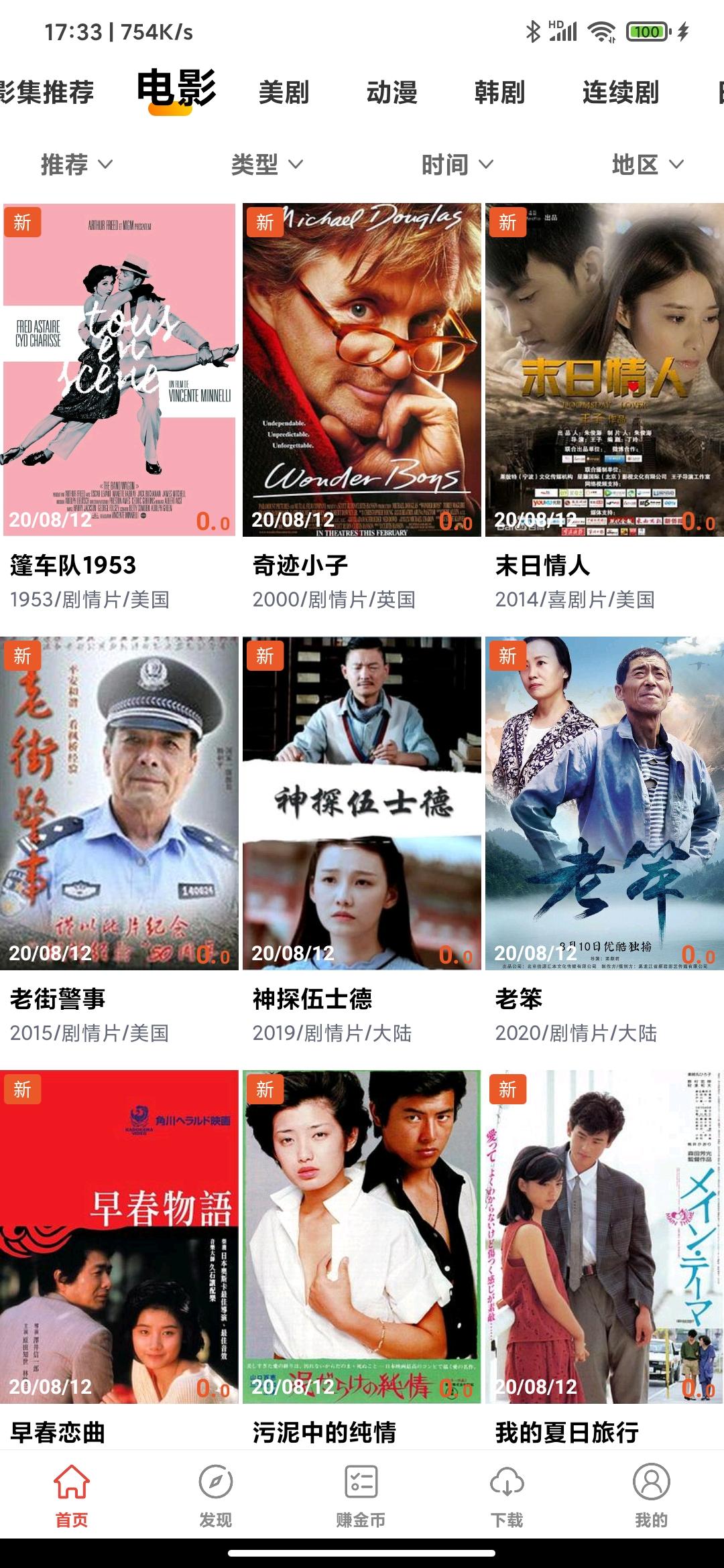
Task: Expand the 推荐 sort dropdown
Action: tap(76, 164)
